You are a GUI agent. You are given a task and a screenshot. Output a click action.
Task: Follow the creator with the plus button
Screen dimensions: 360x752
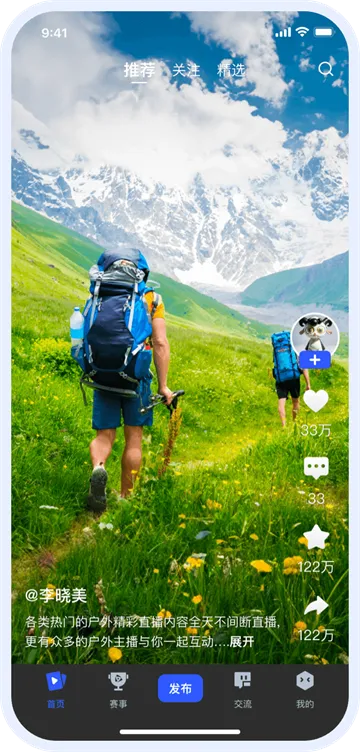point(314,360)
